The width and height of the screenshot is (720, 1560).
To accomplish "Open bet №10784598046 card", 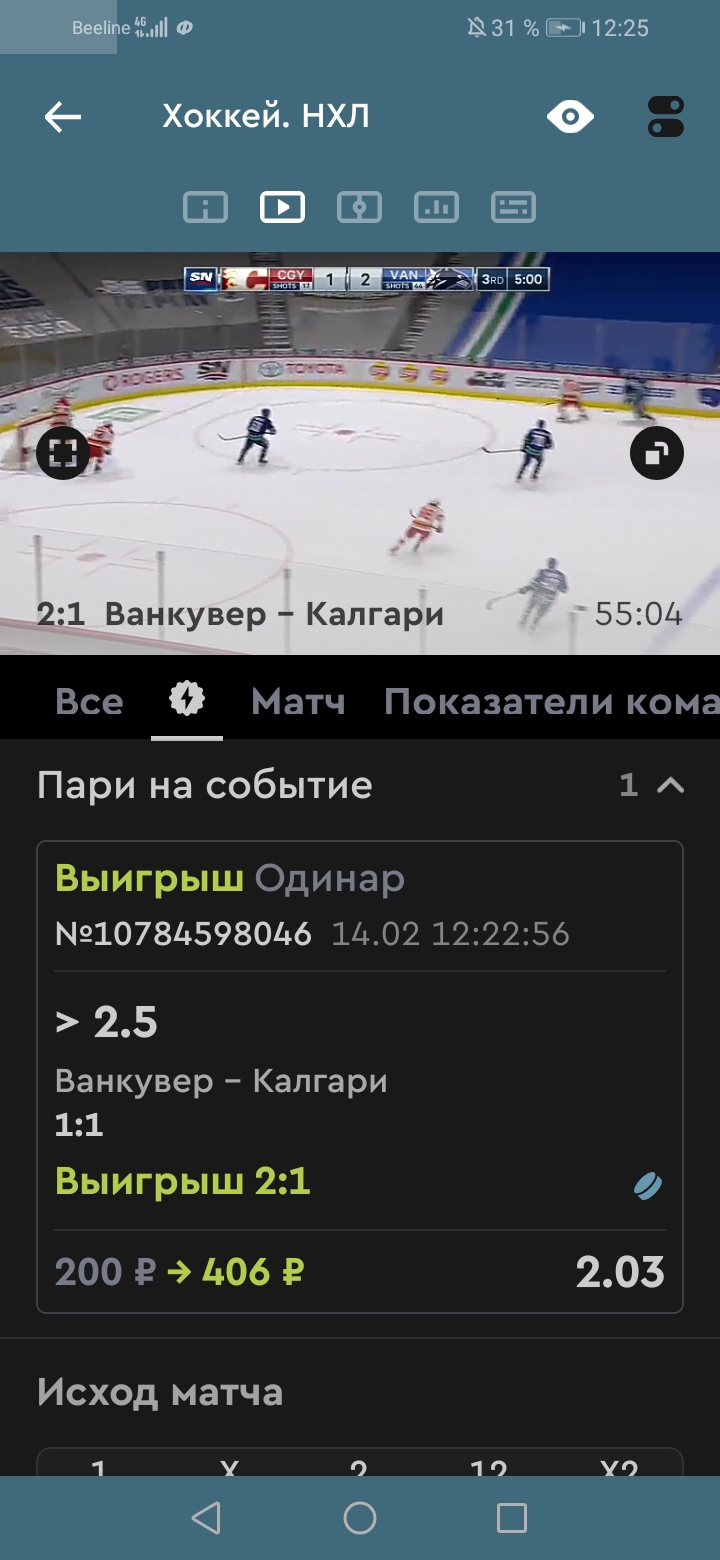I will pyautogui.click(x=360, y=1076).
